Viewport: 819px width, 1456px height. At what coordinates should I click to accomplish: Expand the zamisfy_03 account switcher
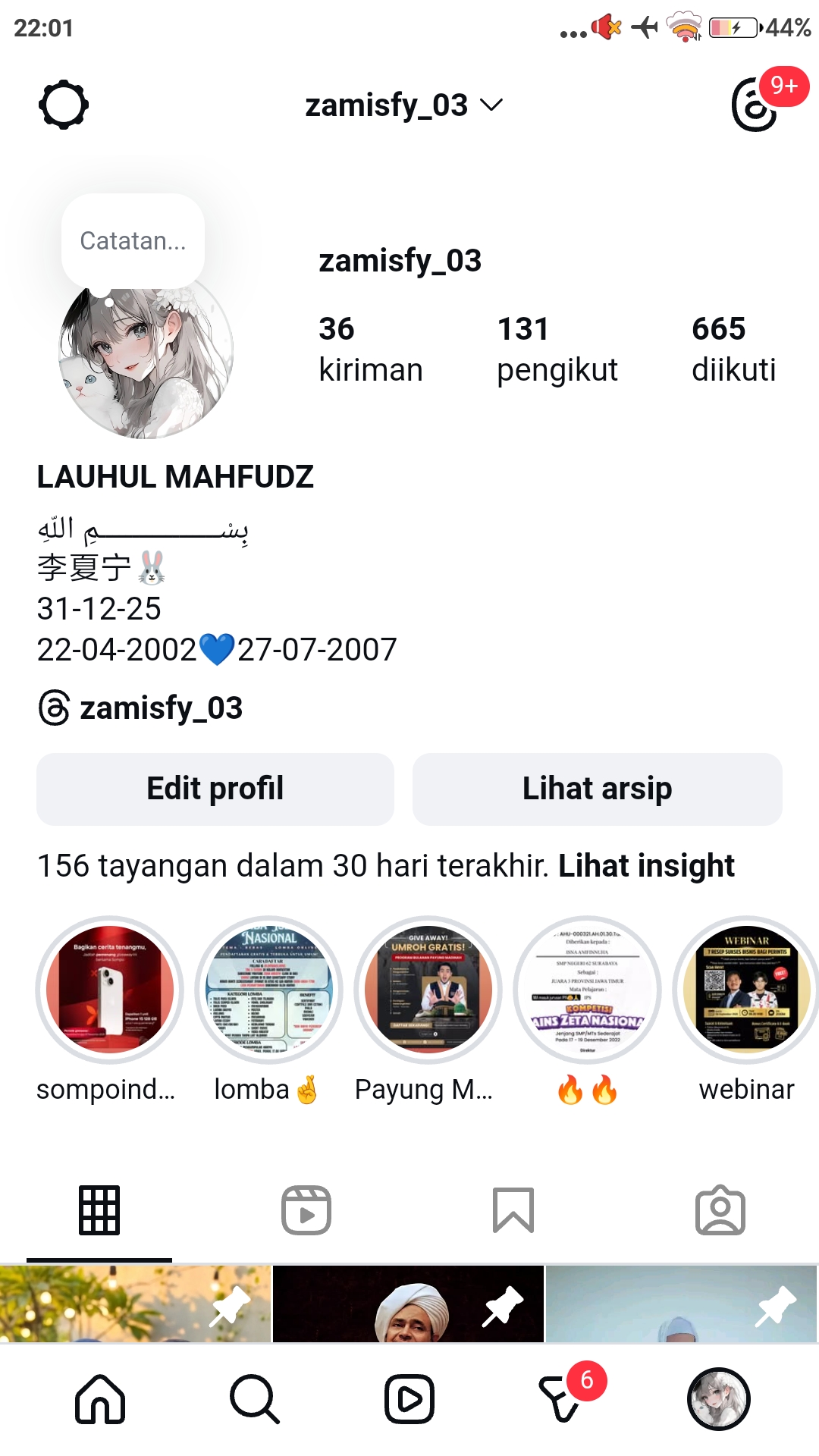pyautogui.click(x=403, y=105)
